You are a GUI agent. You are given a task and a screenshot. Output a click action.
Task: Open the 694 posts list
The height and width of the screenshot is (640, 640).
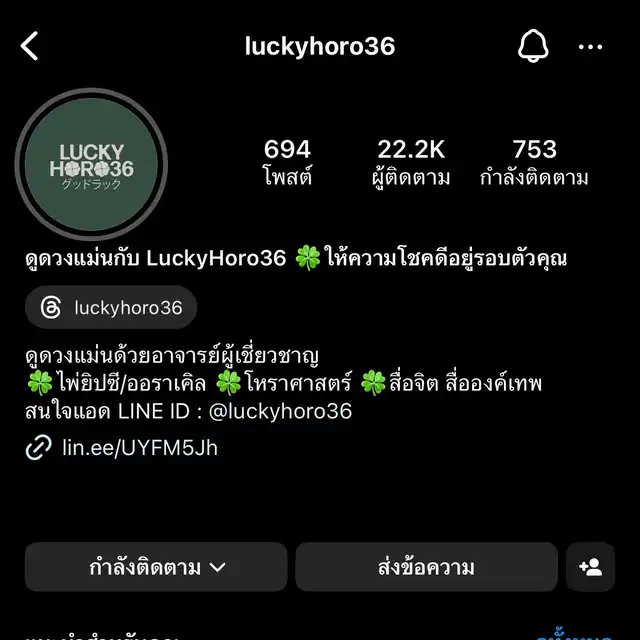287,163
